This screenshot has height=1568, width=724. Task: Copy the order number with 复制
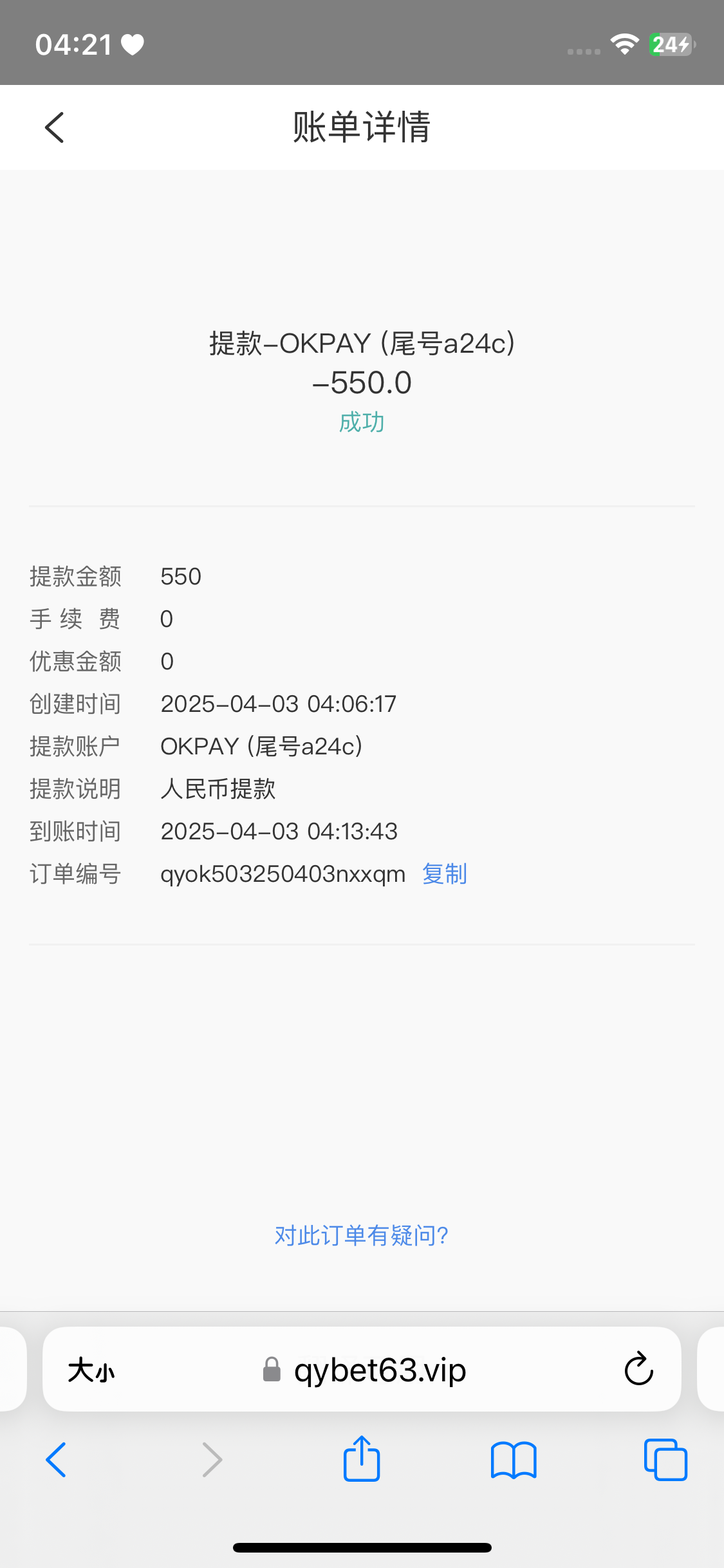click(x=445, y=874)
